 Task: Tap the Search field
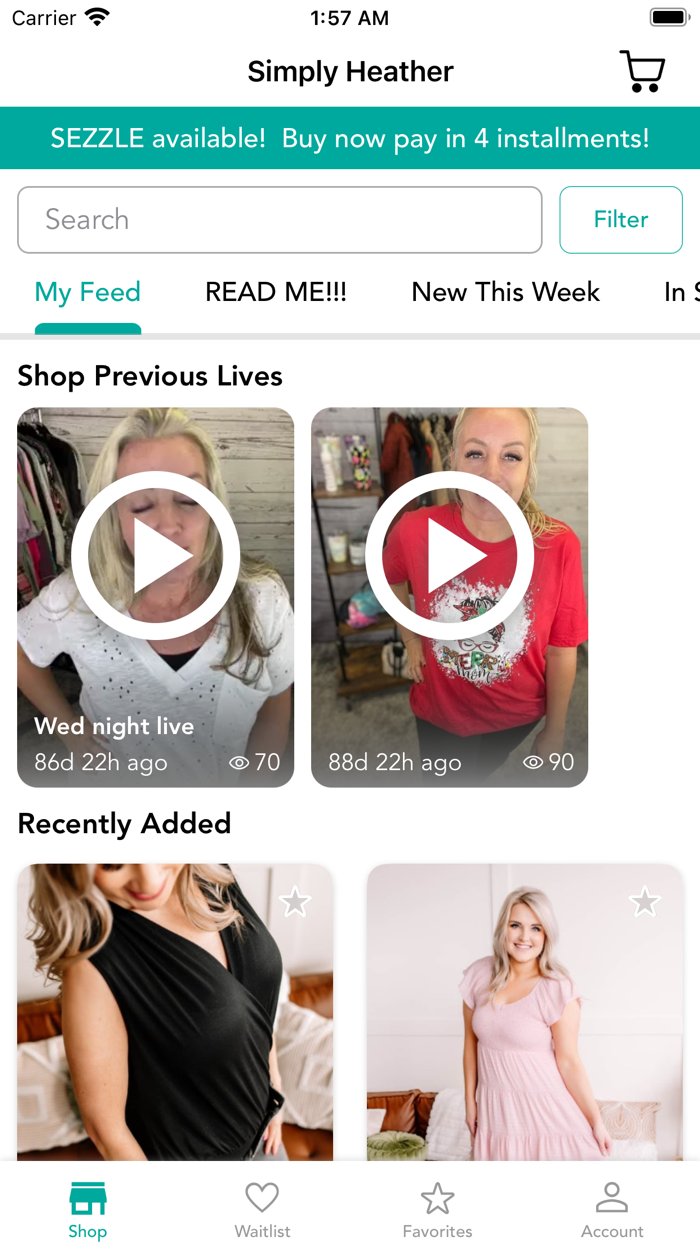tap(280, 220)
